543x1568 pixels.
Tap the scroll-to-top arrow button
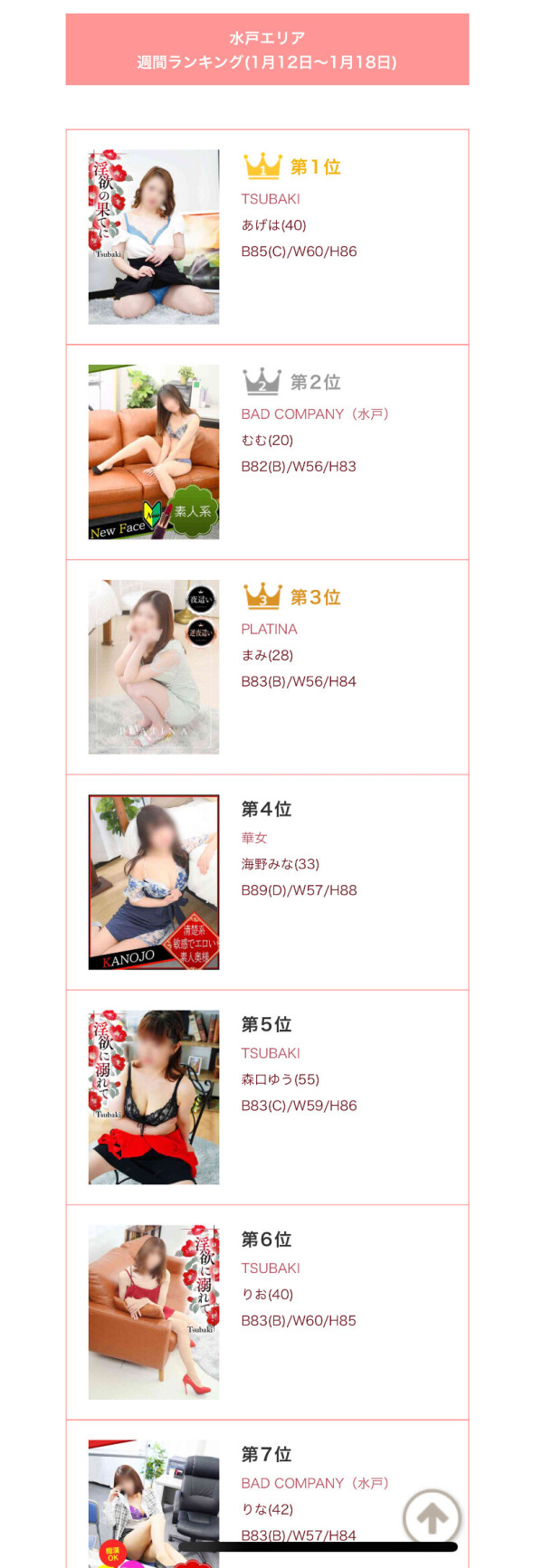click(432, 1517)
